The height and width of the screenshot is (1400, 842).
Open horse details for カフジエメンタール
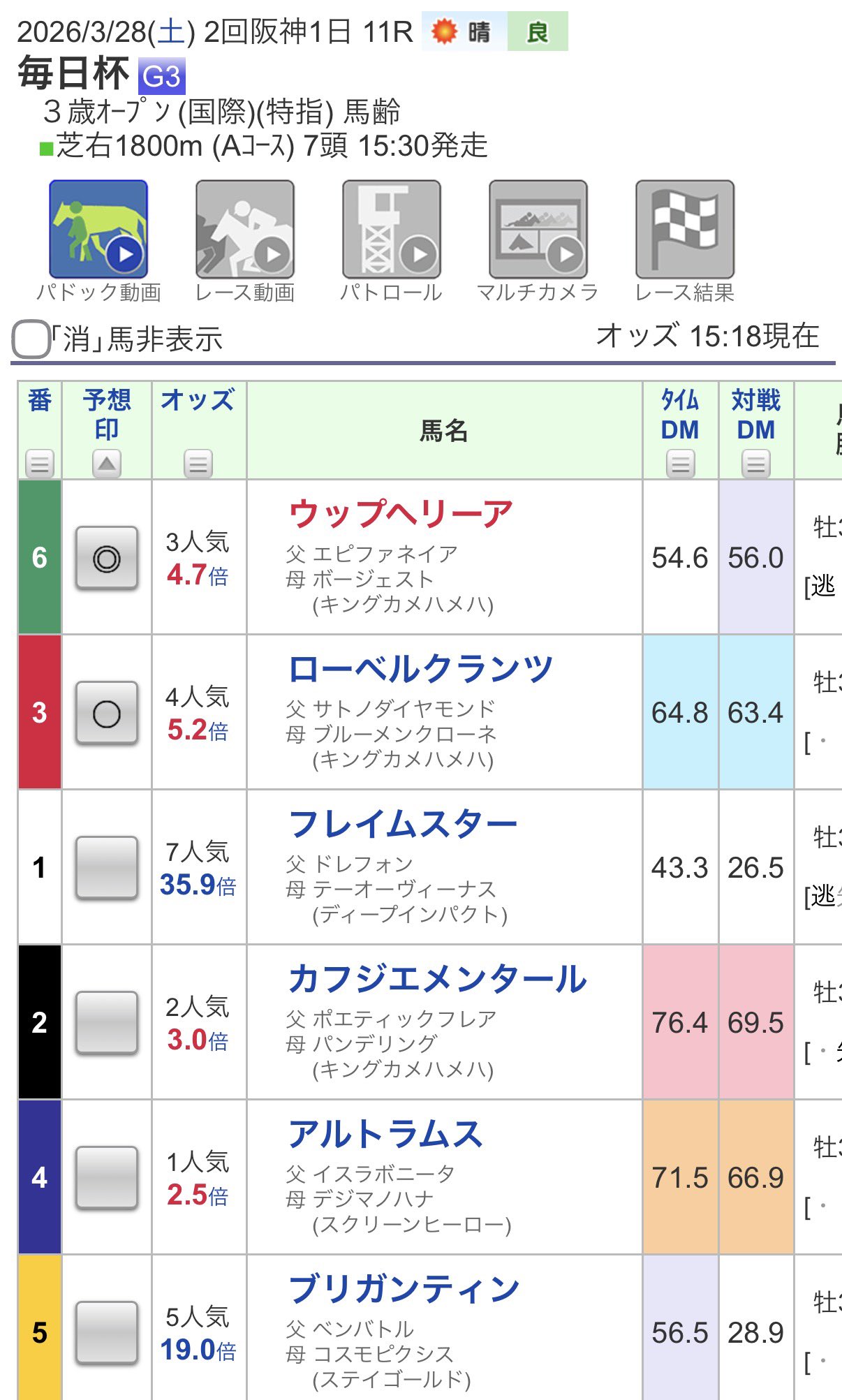click(437, 979)
